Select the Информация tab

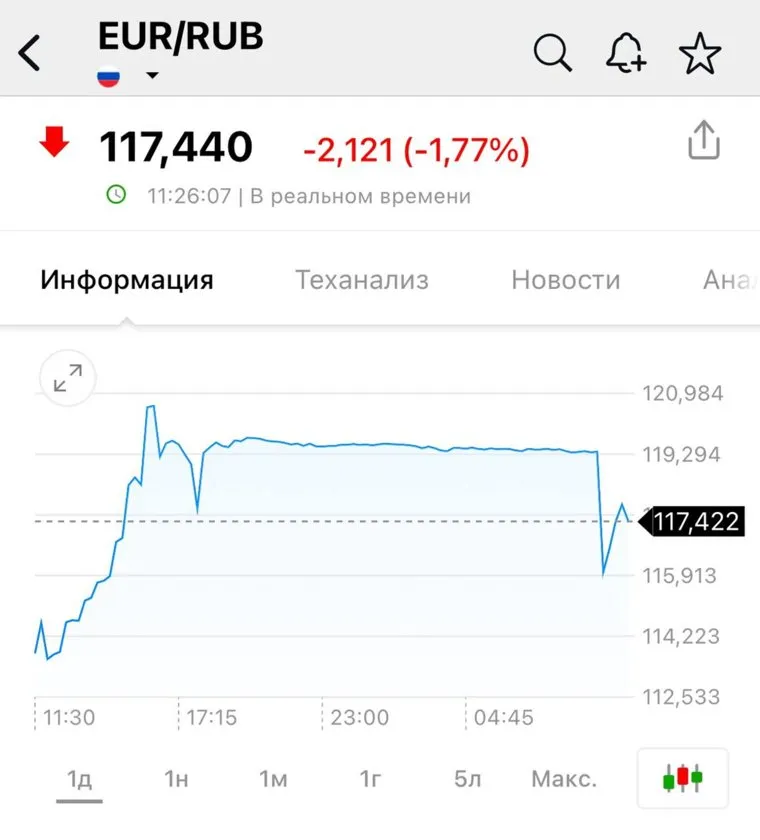tap(127, 280)
